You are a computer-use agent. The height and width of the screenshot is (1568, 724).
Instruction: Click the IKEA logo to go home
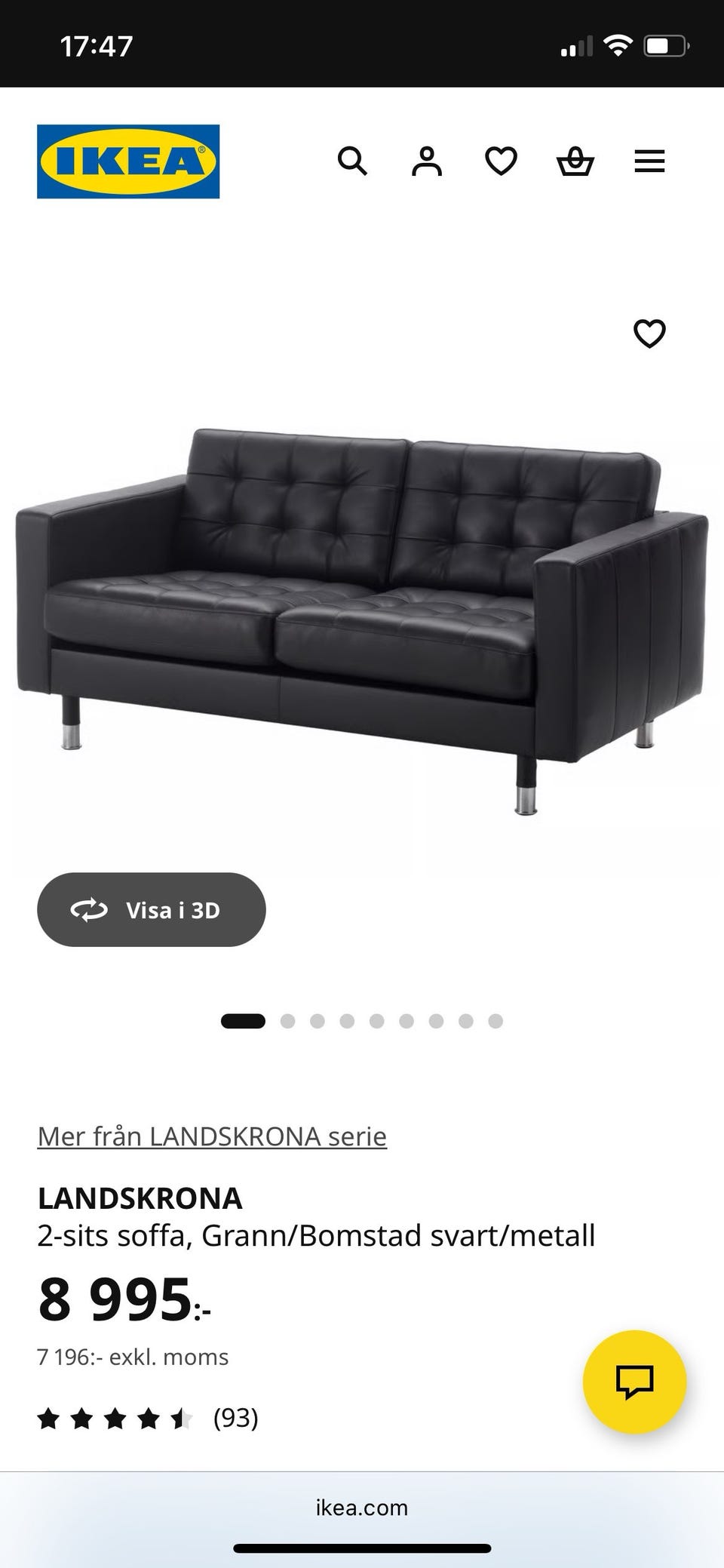tap(127, 161)
